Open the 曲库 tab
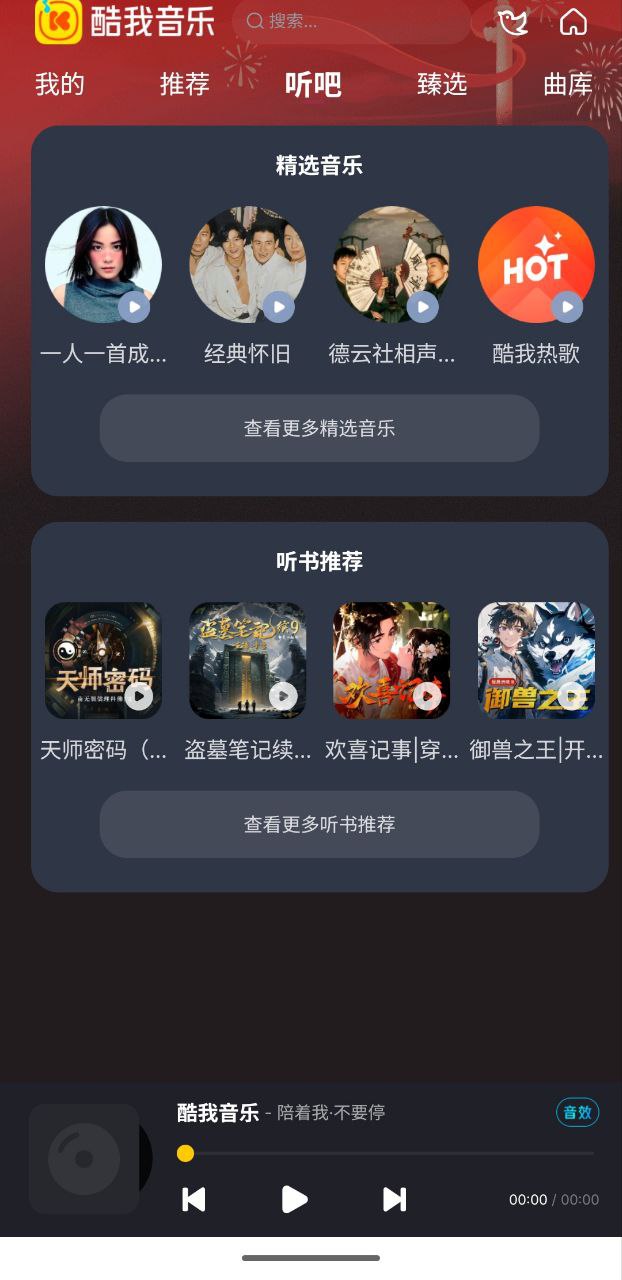The height and width of the screenshot is (1280, 622). click(x=568, y=84)
